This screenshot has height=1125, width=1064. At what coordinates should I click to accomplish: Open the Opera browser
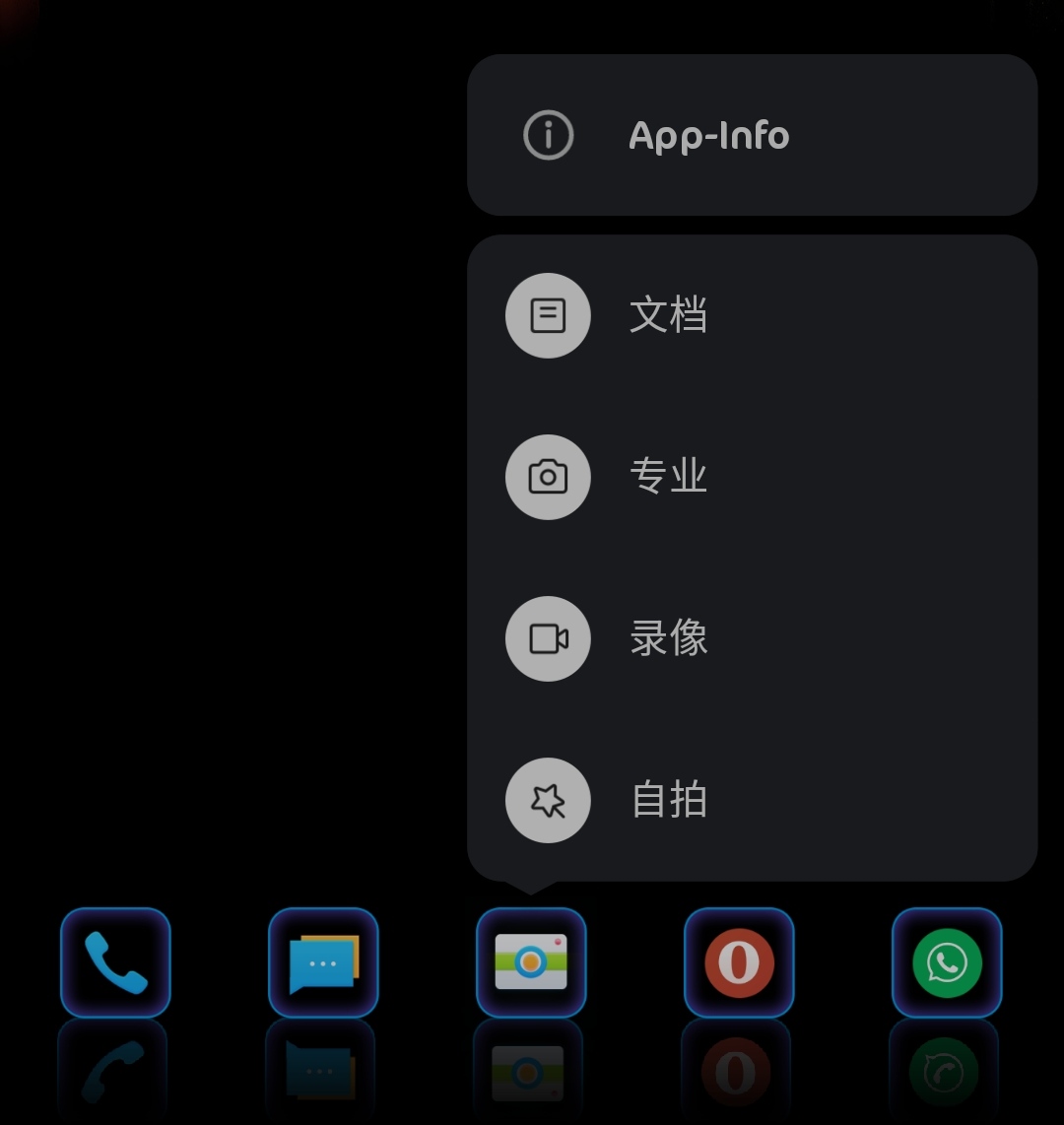click(x=739, y=962)
